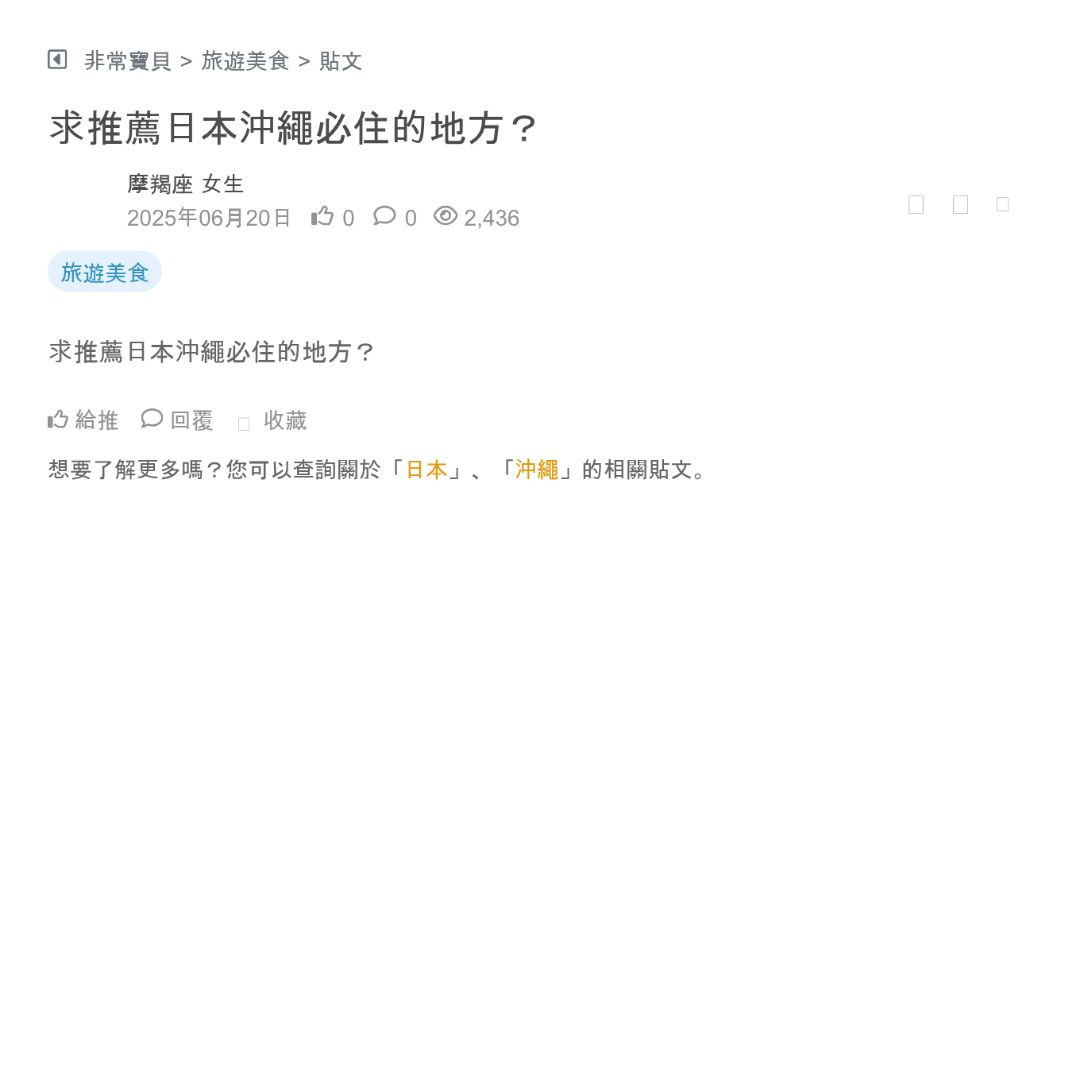Save the post with 收藏
Viewport: 1080px width, 1080px height.
pyautogui.click(x=273, y=421)
